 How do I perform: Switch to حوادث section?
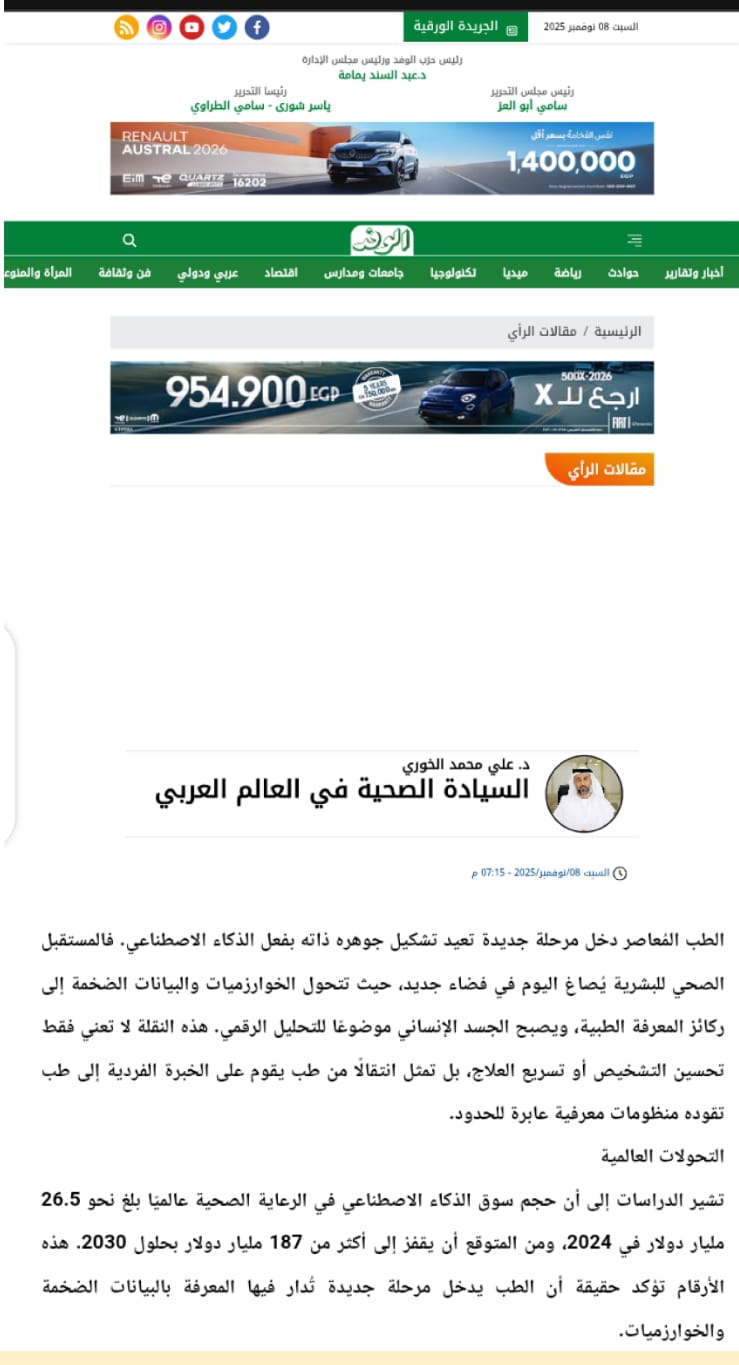(623, 273)
